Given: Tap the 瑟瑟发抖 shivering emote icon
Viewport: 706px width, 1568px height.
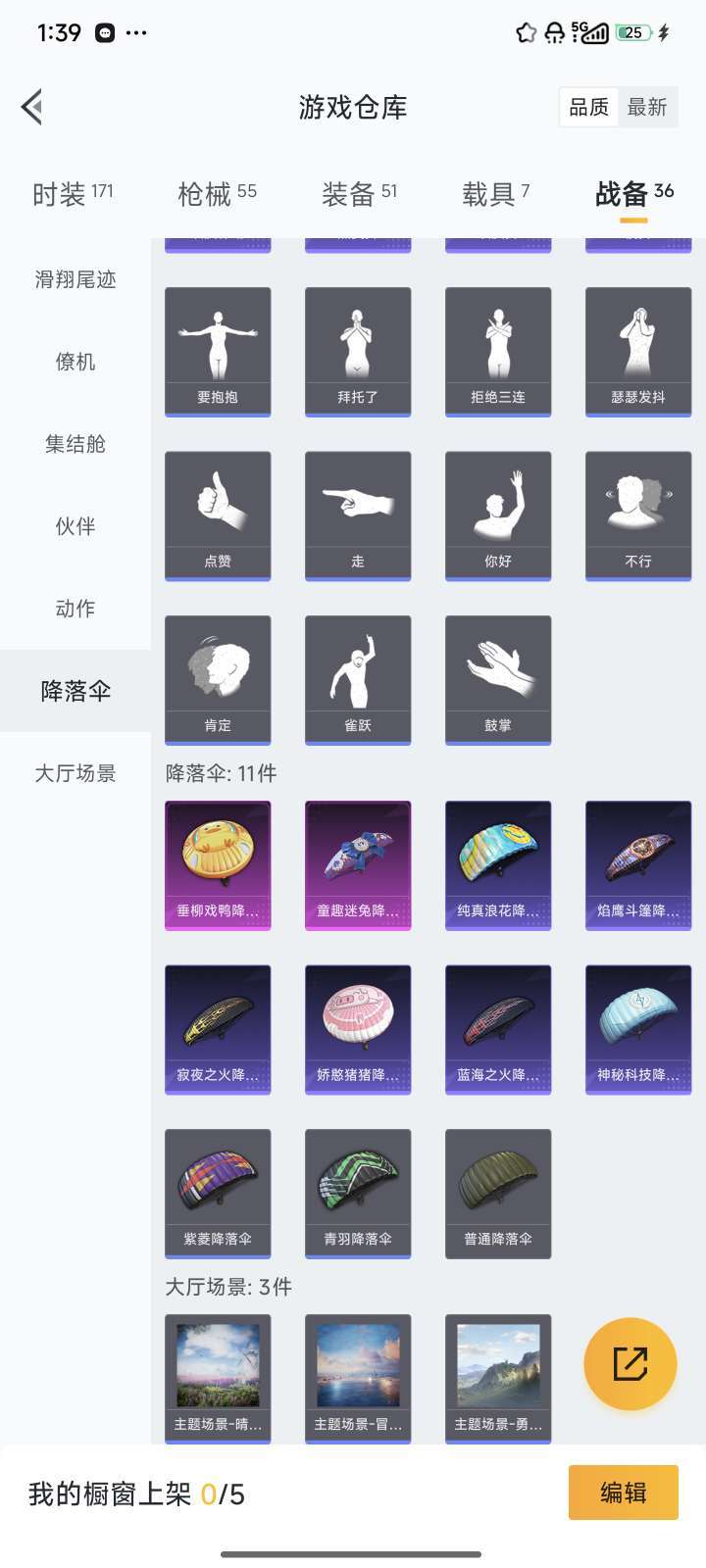Looking at the screenshot, I should 637,351.
